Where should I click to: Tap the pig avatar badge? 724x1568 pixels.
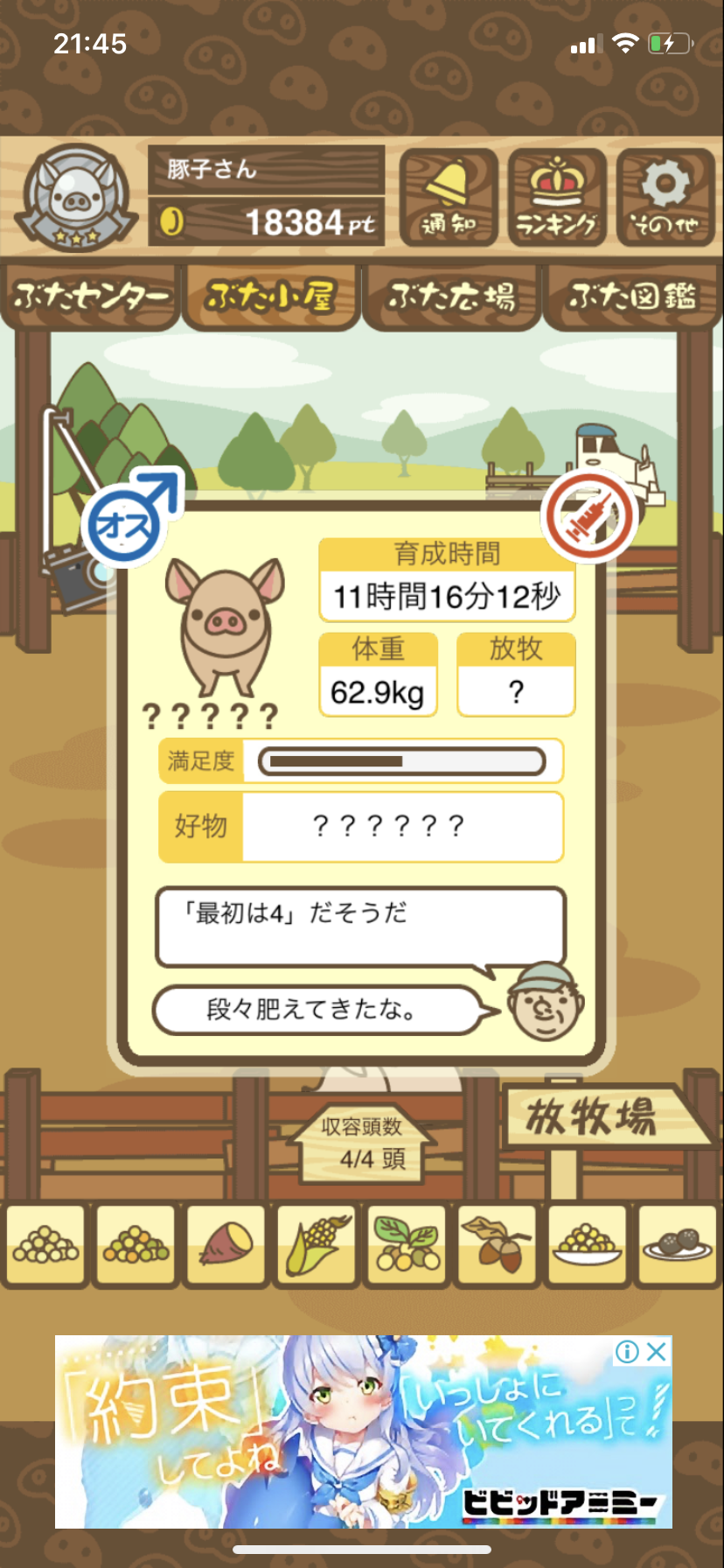[78, 196]
